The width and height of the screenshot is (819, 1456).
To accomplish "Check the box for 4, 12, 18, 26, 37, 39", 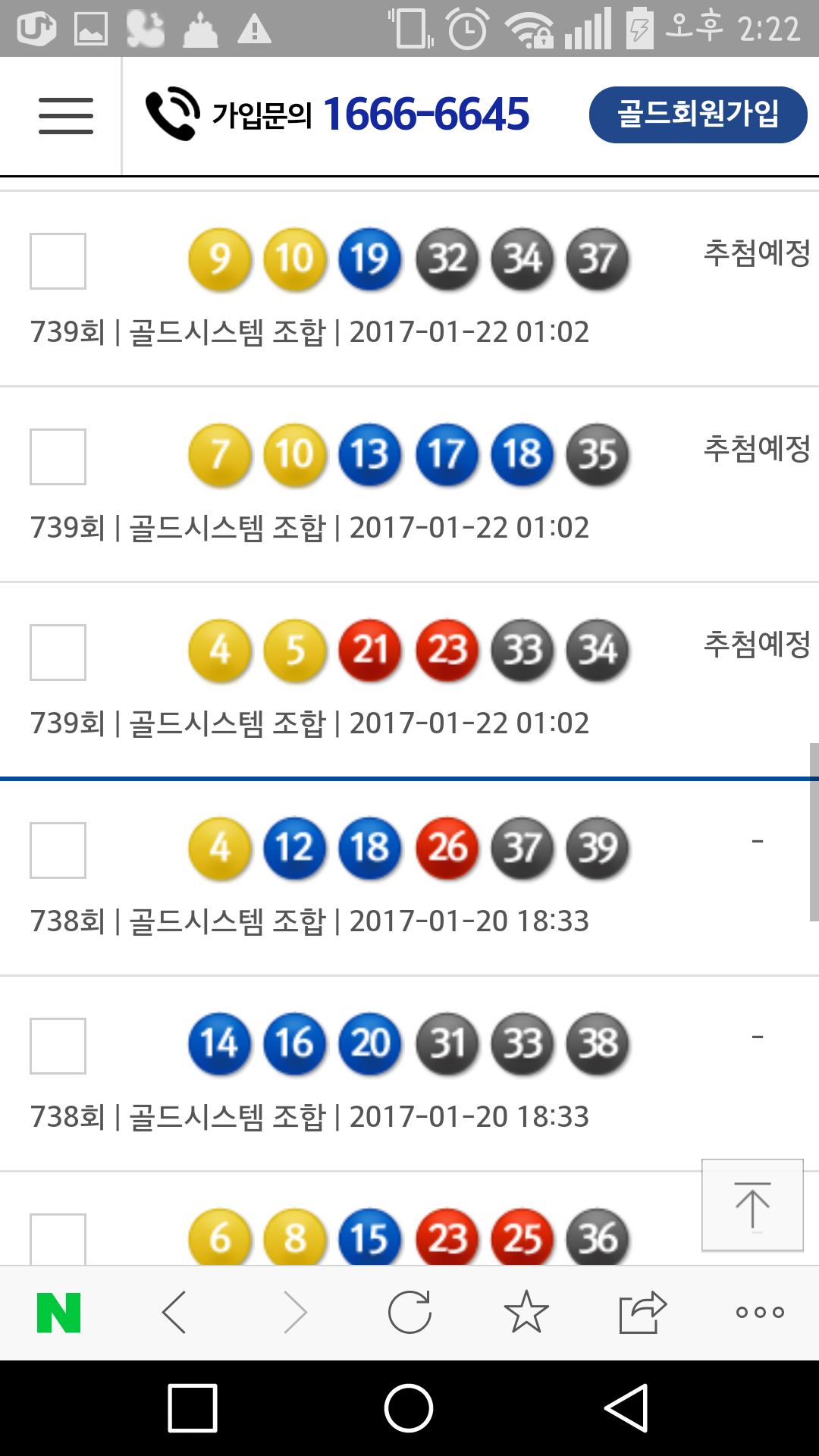I will pos(58,850).
